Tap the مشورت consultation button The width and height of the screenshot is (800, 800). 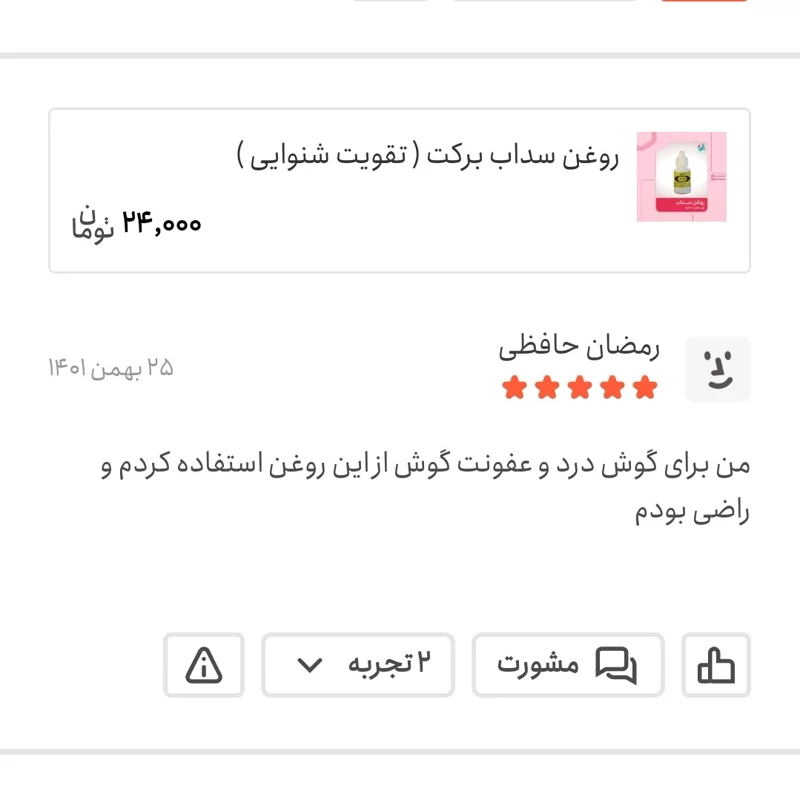(x=567, y=665)
